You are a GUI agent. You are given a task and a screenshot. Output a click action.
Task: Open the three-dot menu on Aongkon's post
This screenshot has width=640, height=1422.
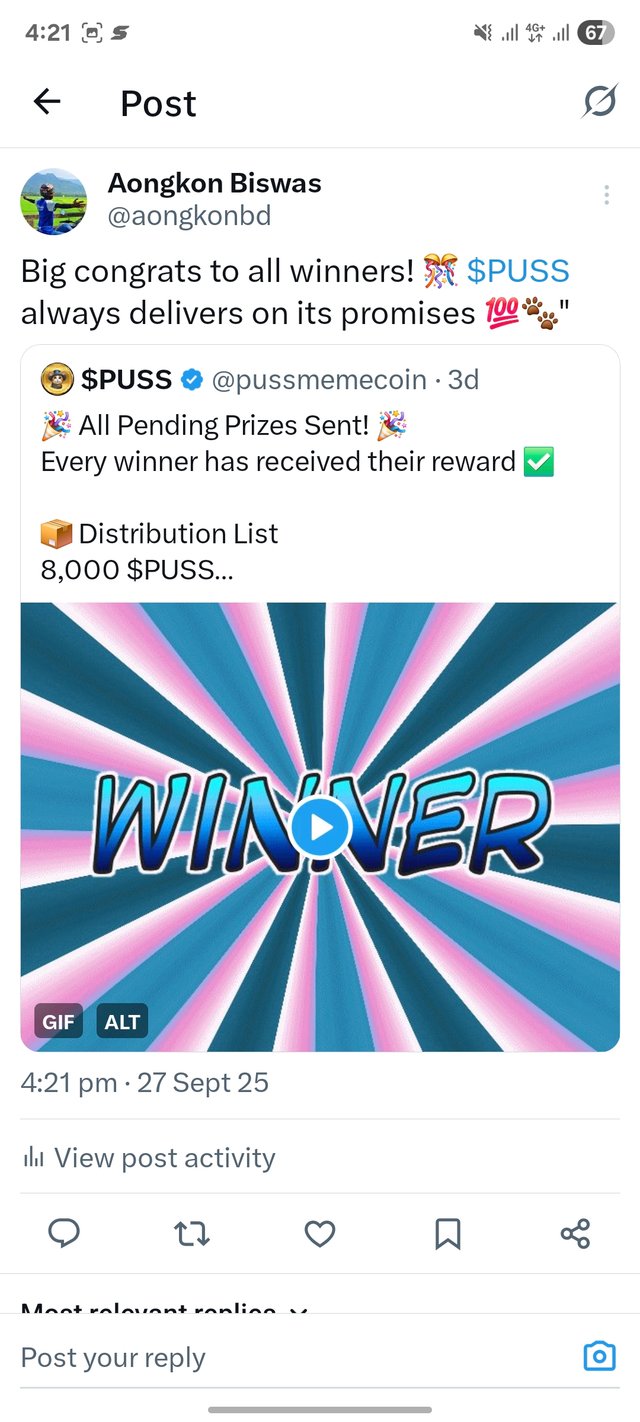pyautogui.click(x=606, y=195)
